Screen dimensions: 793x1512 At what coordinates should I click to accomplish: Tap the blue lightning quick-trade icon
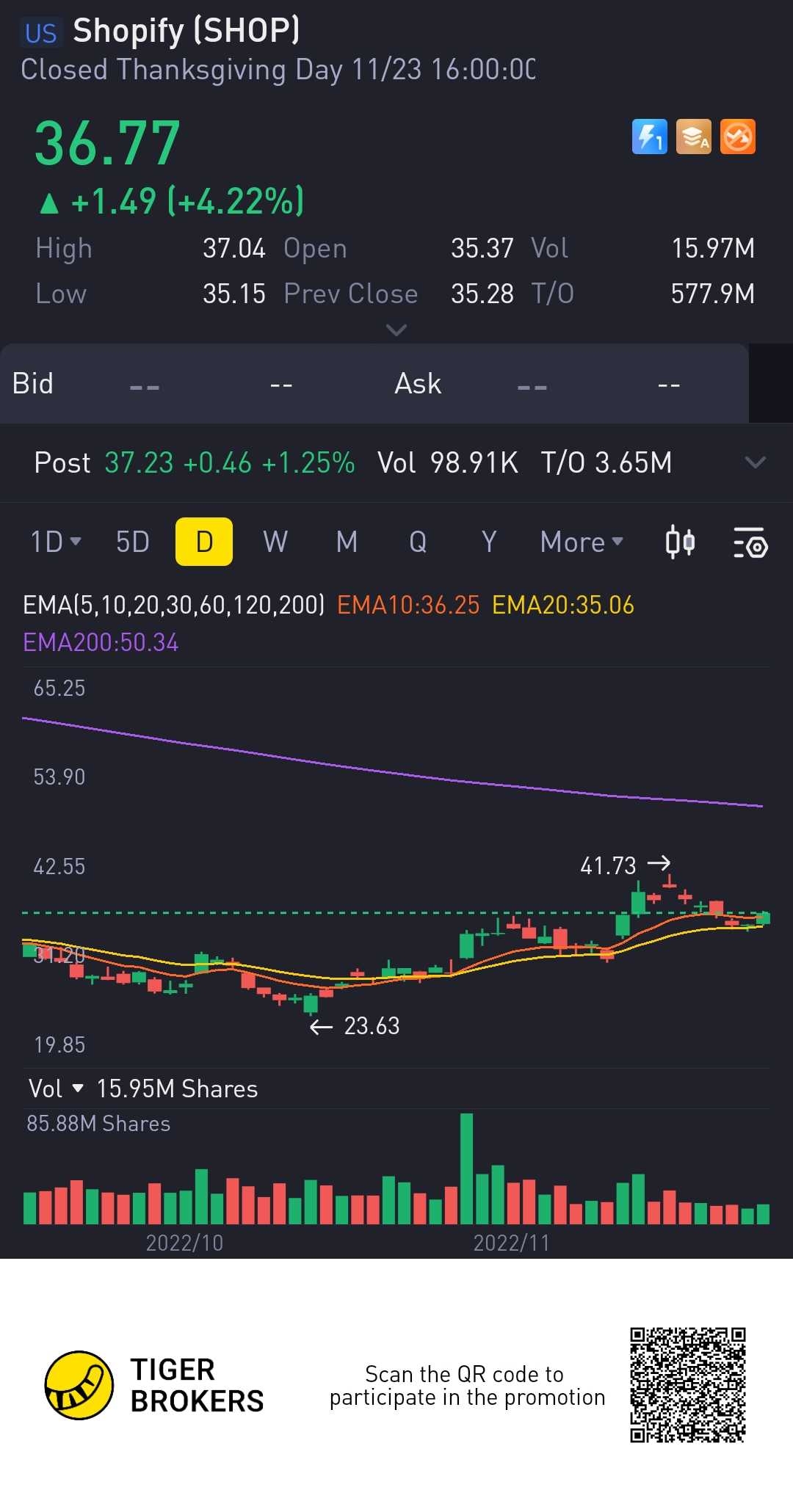pyautogui.click(x=650, y=137)
